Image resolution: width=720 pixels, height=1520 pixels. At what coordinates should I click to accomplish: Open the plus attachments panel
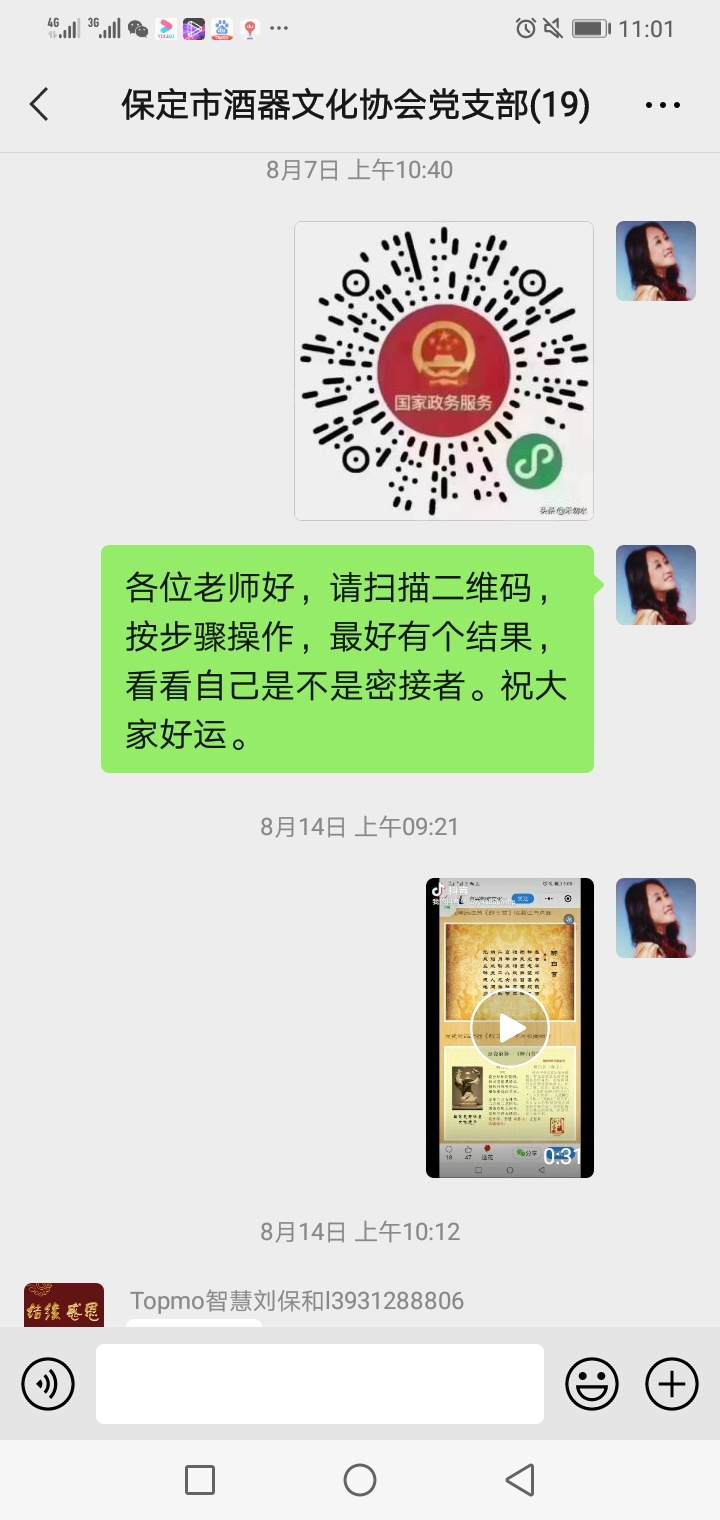click(x=671, y=1384)
